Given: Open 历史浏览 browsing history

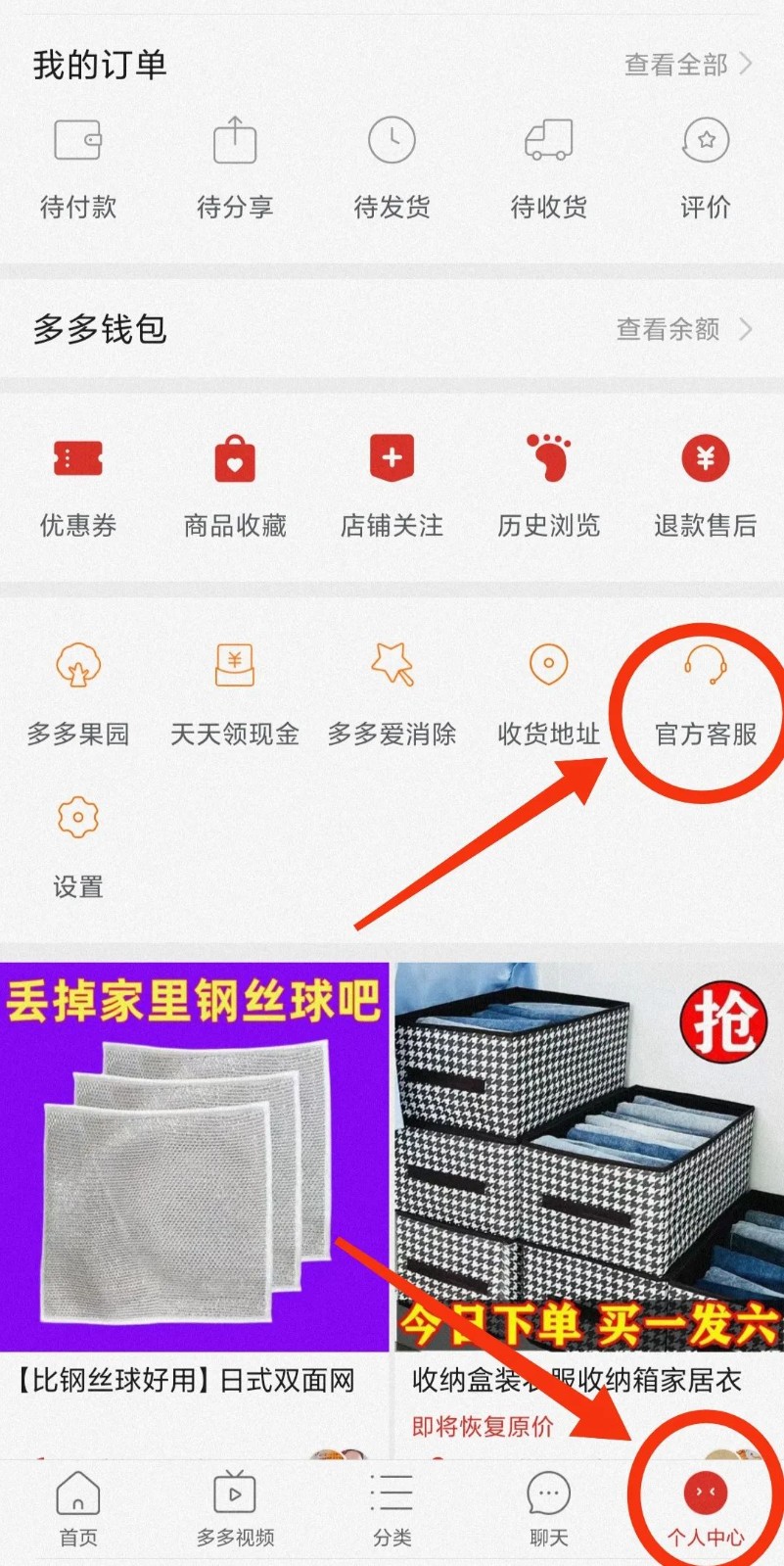Looking at the screenshot, I should tap(548, 486).
